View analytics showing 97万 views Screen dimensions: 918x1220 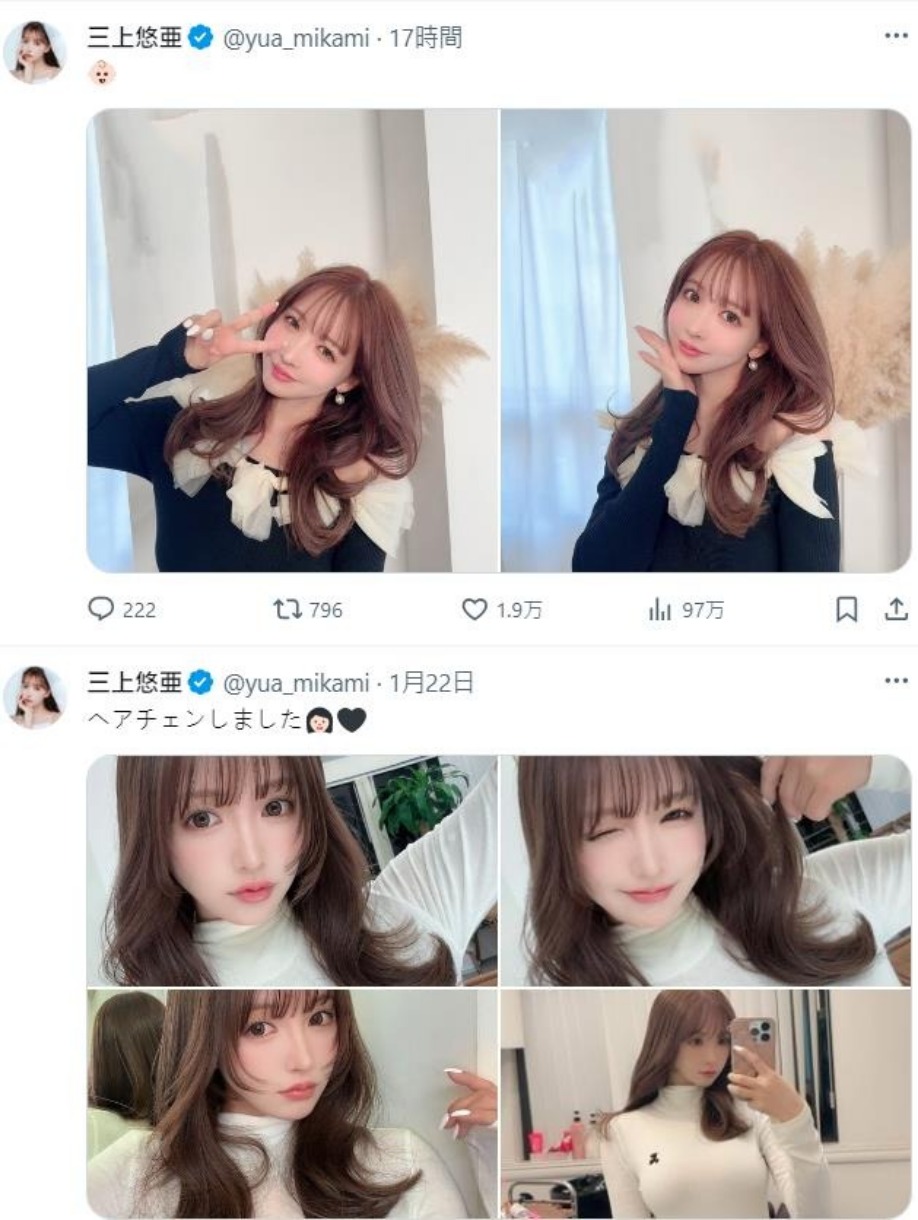[660, 609]
